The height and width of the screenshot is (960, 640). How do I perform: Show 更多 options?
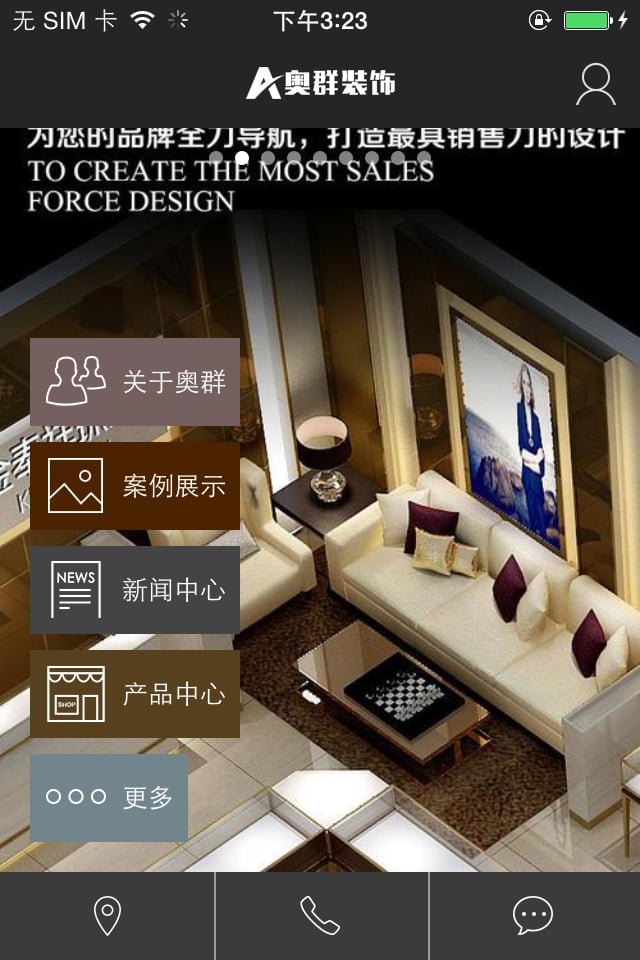click(109, 797)
